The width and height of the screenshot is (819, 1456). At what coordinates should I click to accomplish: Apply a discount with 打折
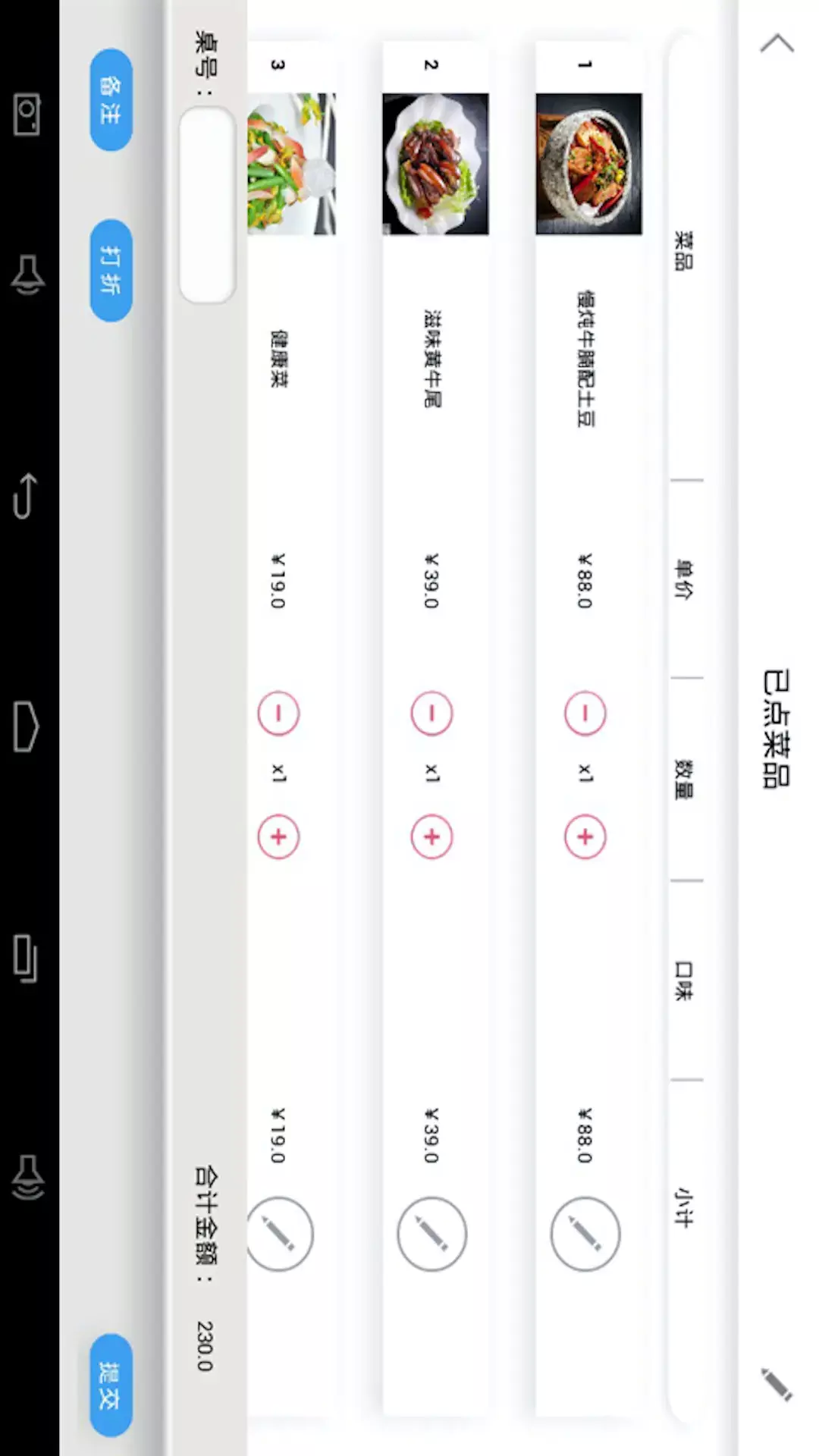click(x=111, y=270)
